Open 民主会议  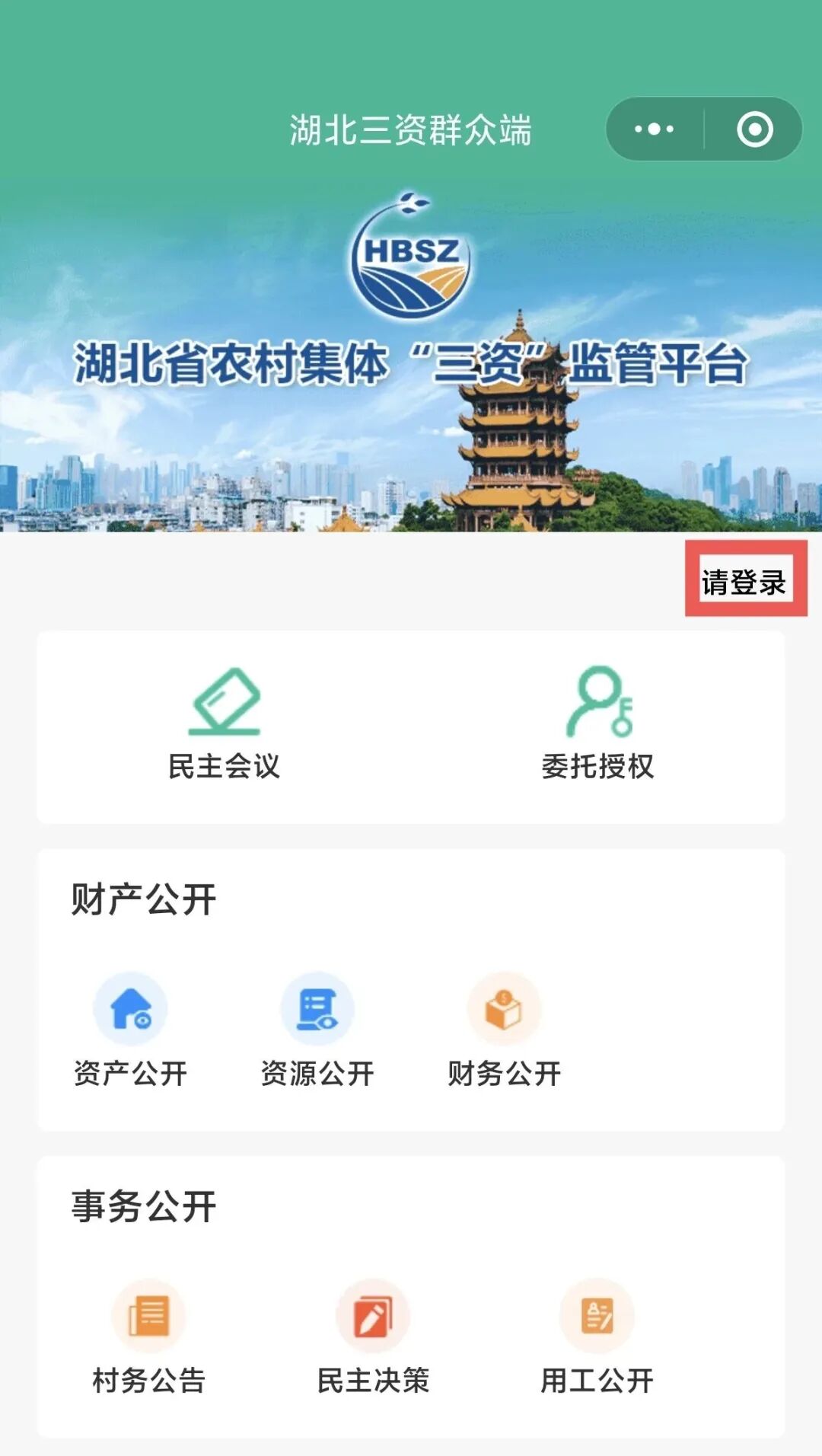click(224, 723)
